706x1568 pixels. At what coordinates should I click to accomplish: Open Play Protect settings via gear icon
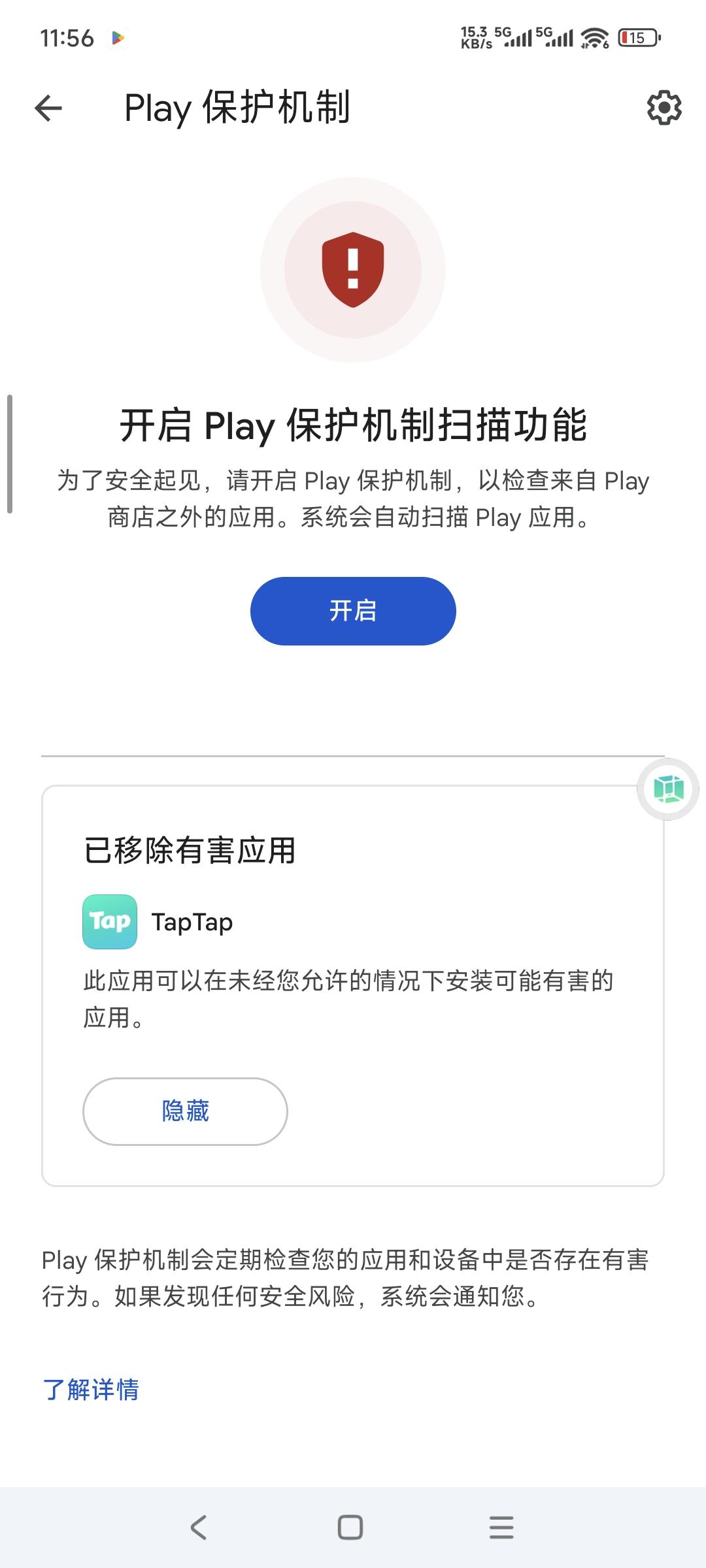point(664,108)
